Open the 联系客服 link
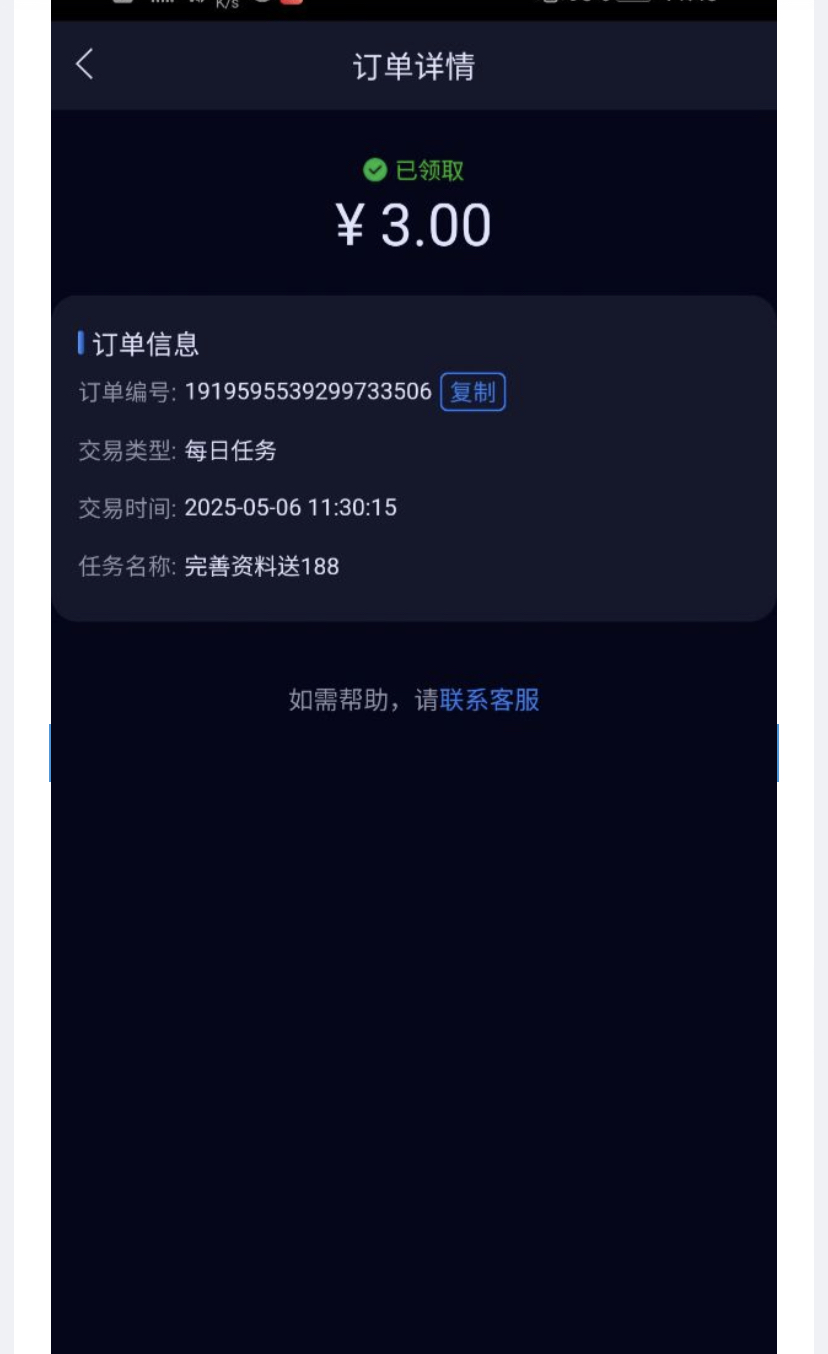 pyautogui.click(x=489, y=700)
